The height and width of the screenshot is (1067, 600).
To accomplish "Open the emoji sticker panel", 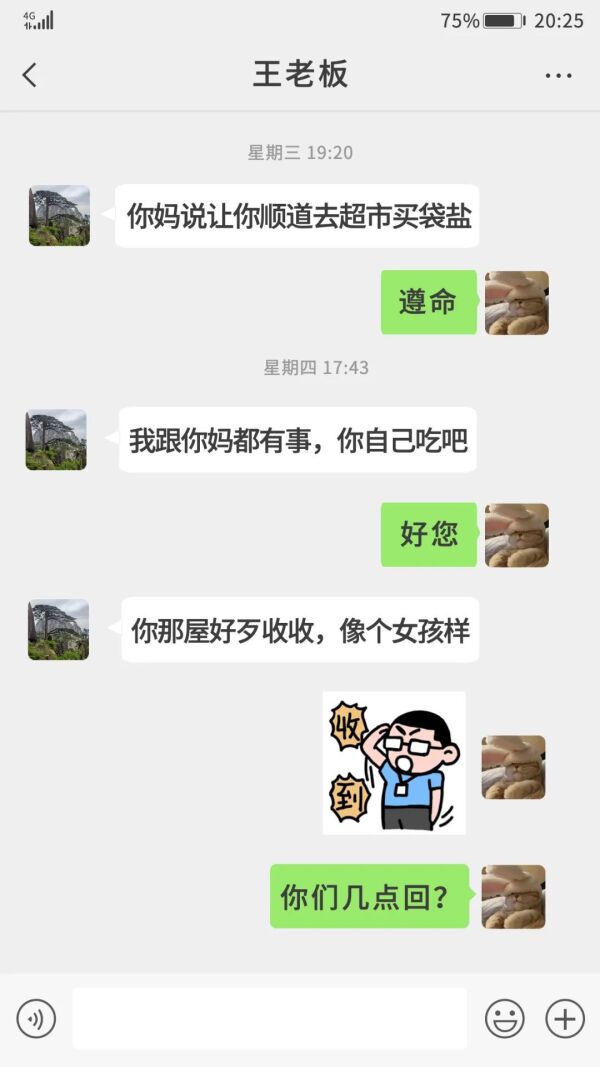I will click(504, 1019).
